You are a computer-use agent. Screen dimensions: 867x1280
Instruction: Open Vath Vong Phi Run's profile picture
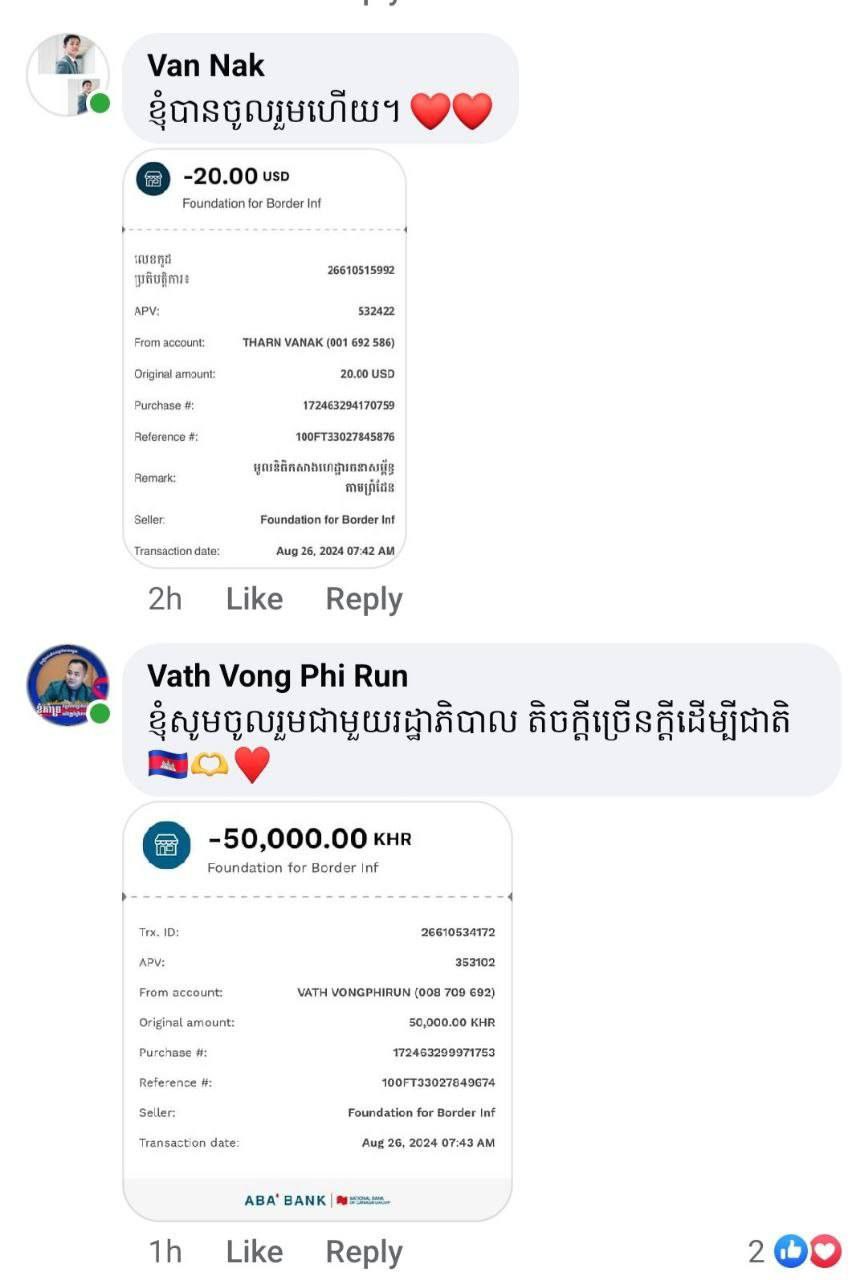pos(68,685)
